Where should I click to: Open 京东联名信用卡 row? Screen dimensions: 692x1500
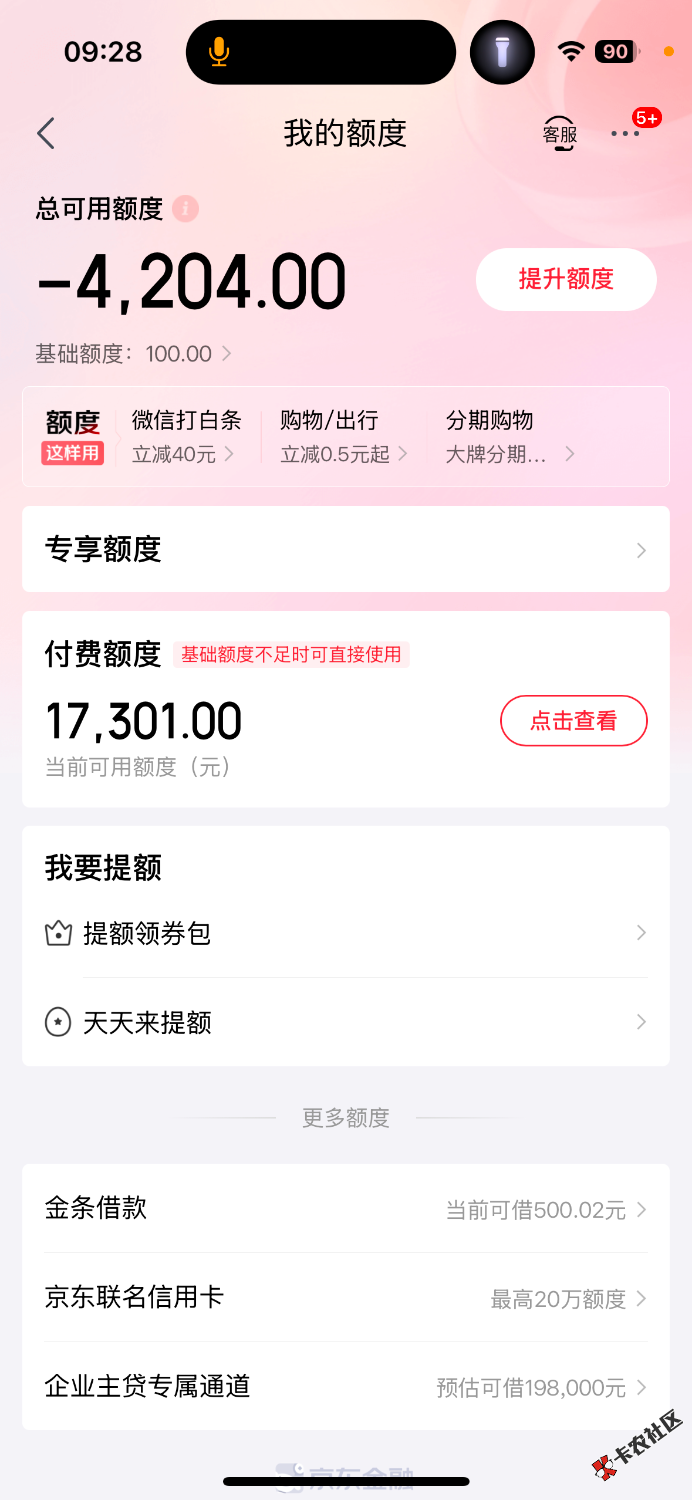(345, 1298)
